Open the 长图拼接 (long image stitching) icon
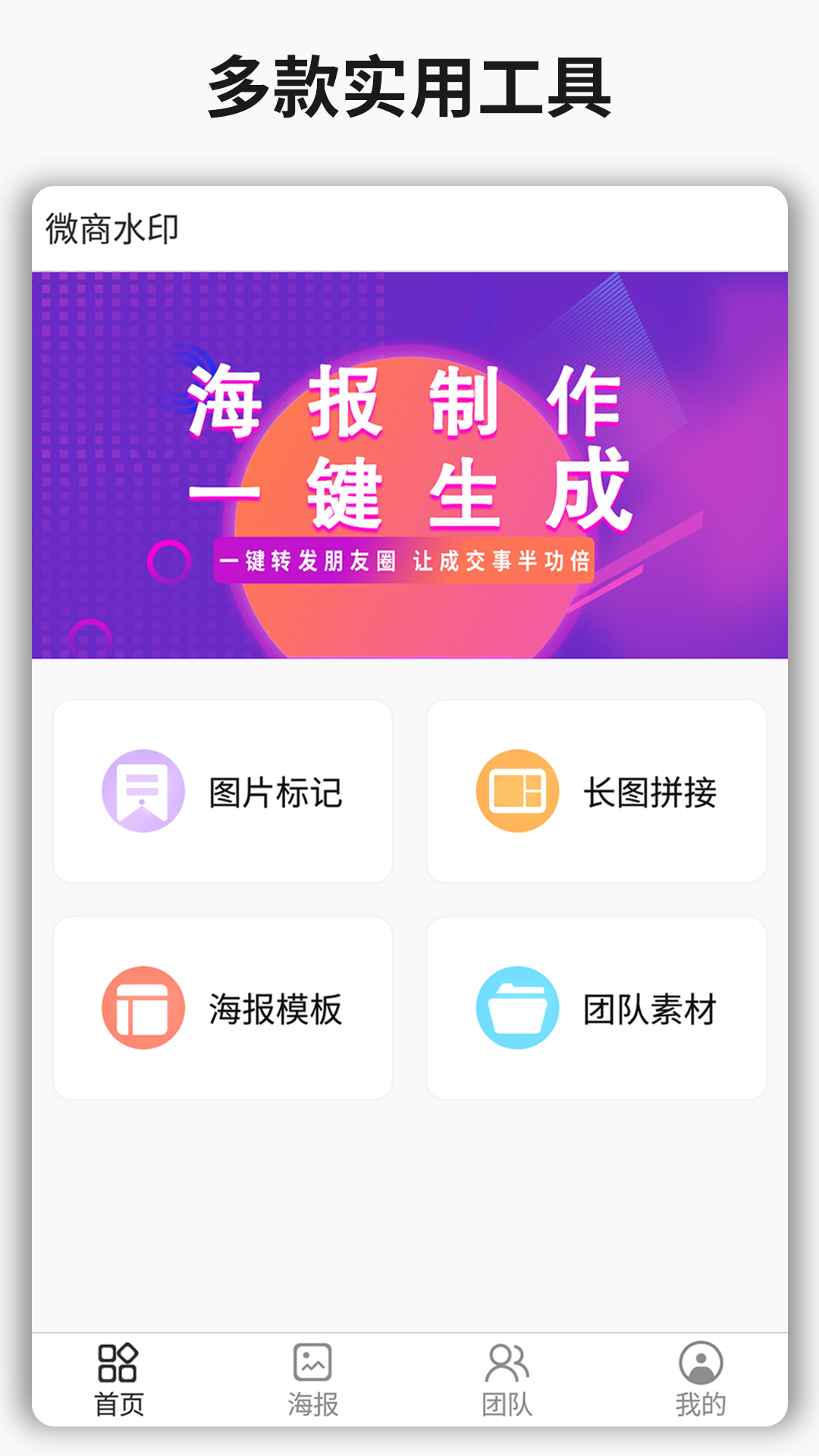This screenshot has width=819, height=1456. pos(516,792)
